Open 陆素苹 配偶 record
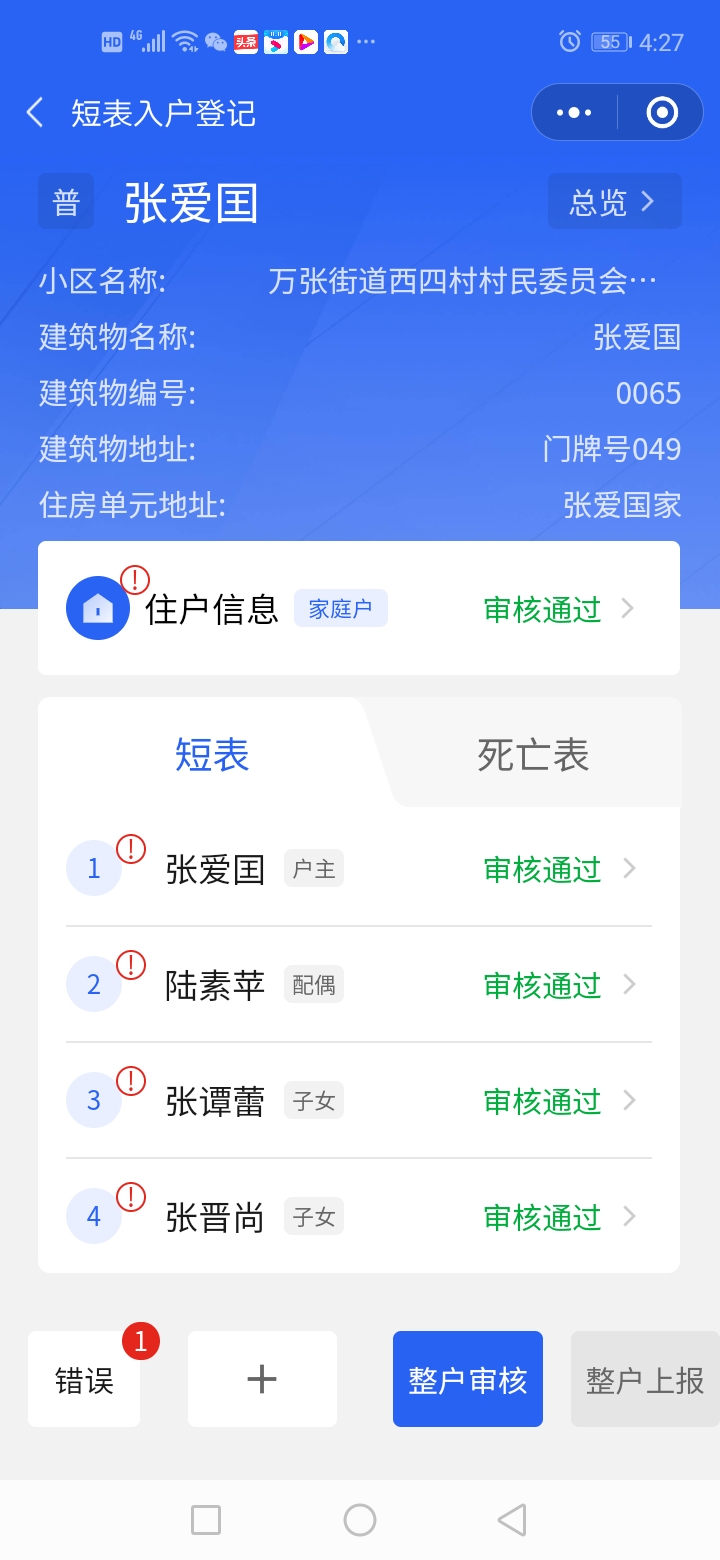720x1560 pixels. (358, 985)
